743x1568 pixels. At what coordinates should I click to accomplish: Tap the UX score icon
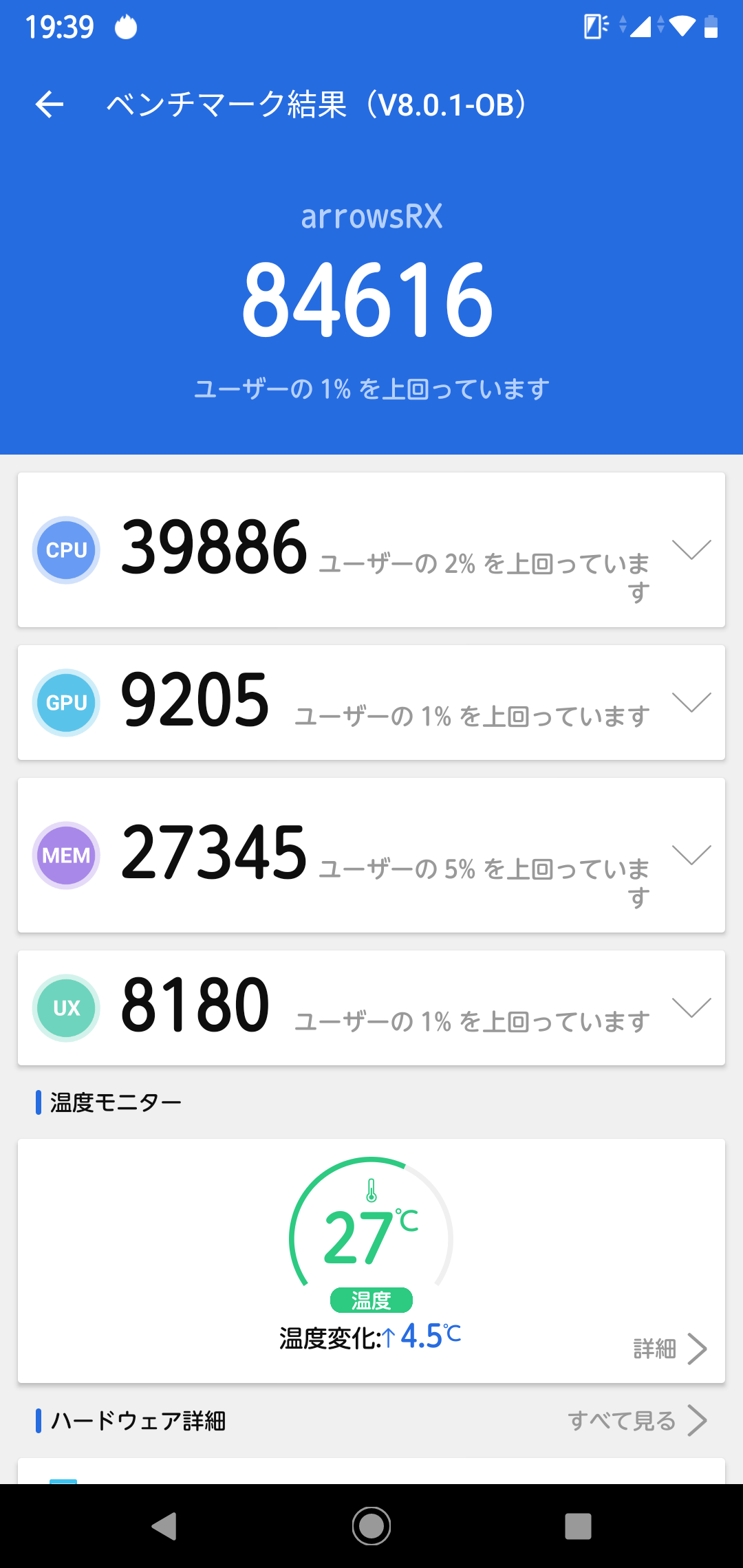click(65, 1008)
